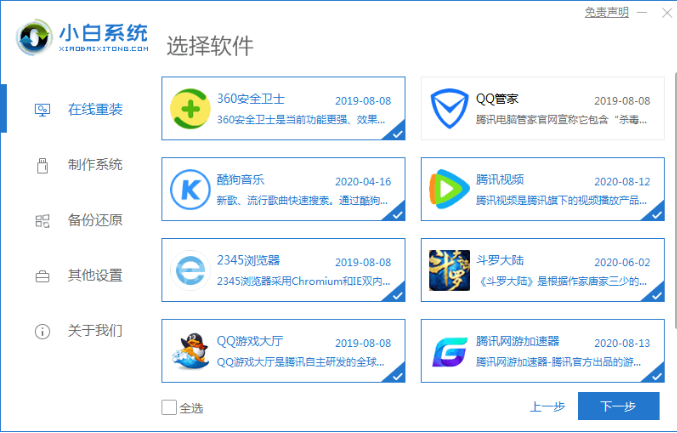This screenshot has height=433, width=677.
Task: Check the 全选 select-all checkbox
Action: [168, 407]
